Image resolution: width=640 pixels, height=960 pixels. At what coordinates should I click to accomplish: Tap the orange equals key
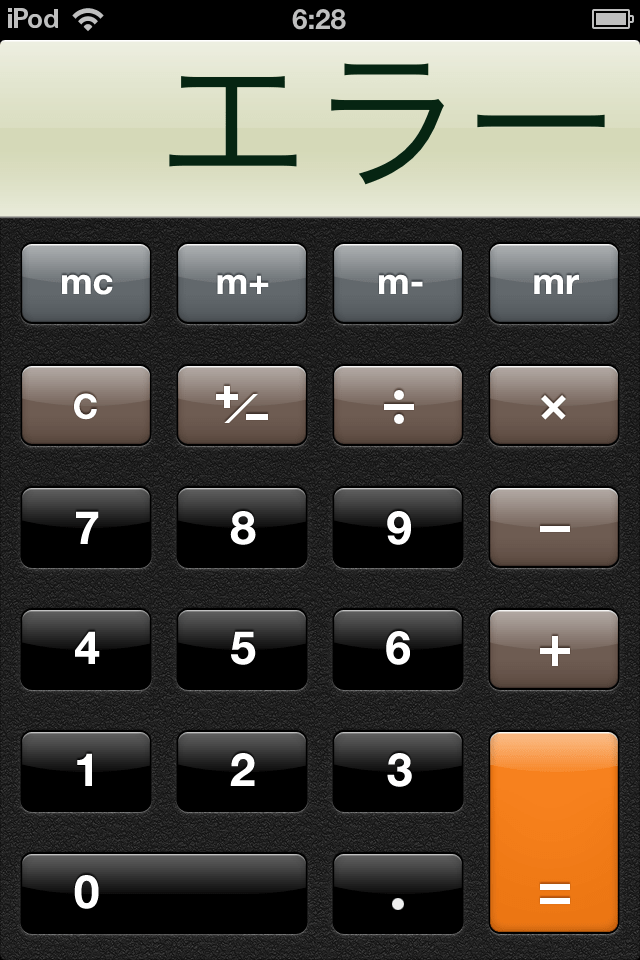tap(554, 832)
